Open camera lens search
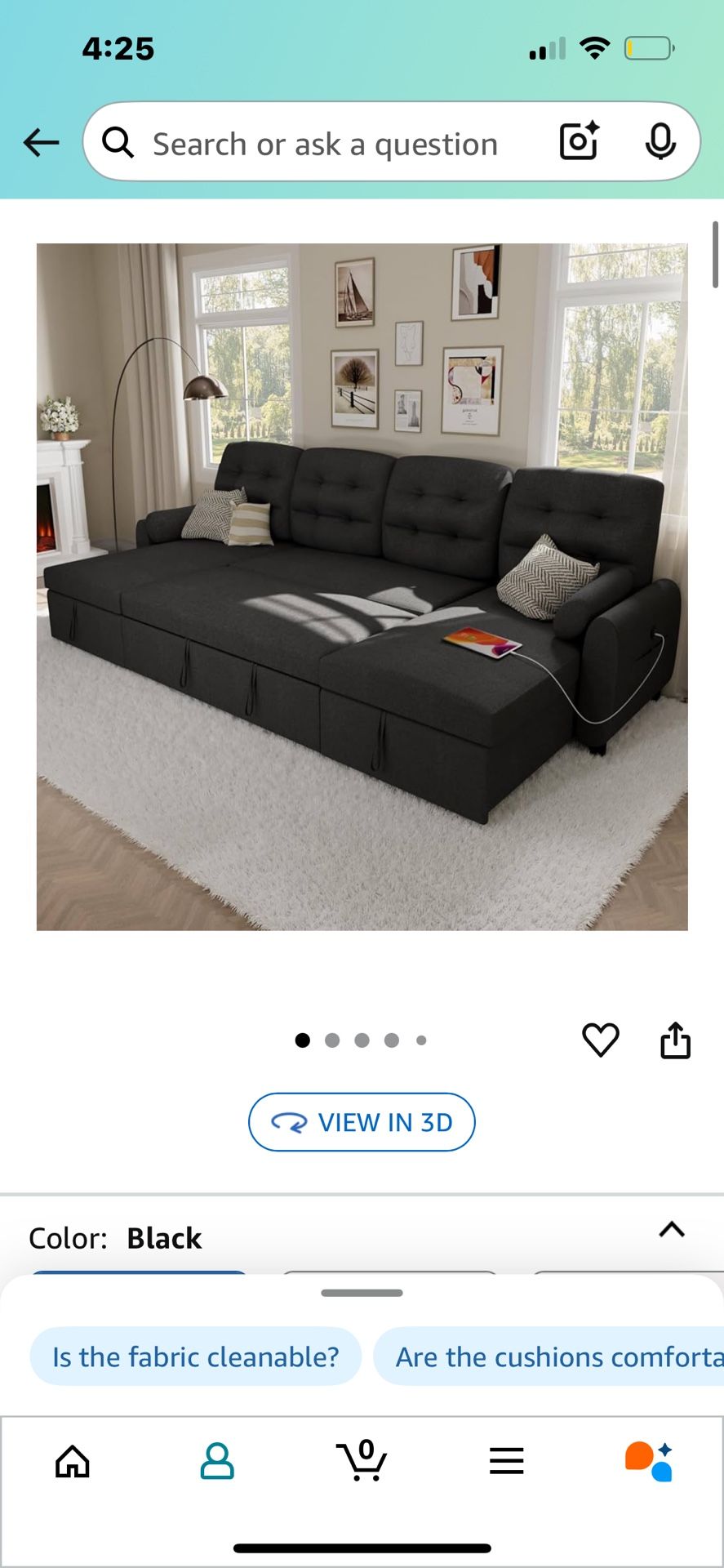 pyautogui.click(x=579, y=142)
